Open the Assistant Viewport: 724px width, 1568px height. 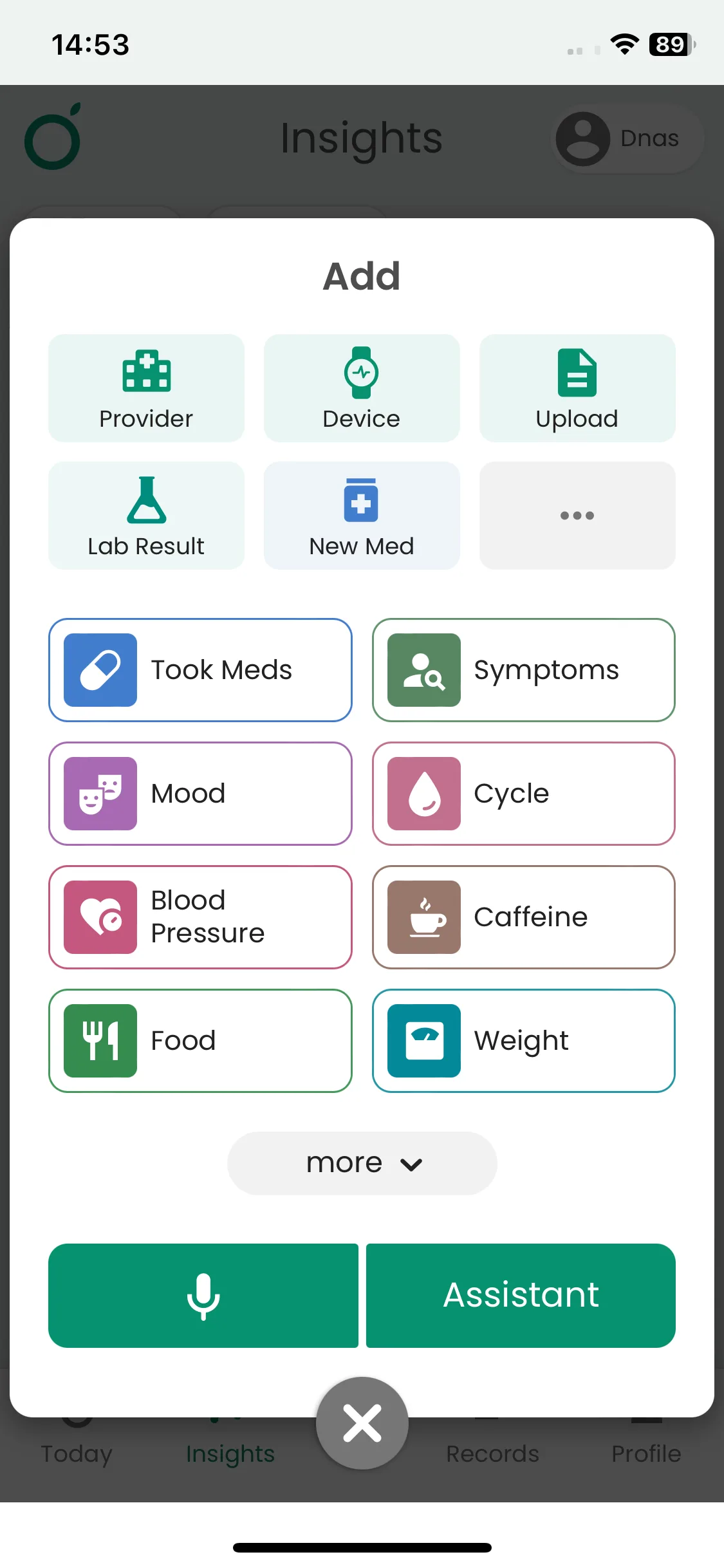(x=521, y=1296)
